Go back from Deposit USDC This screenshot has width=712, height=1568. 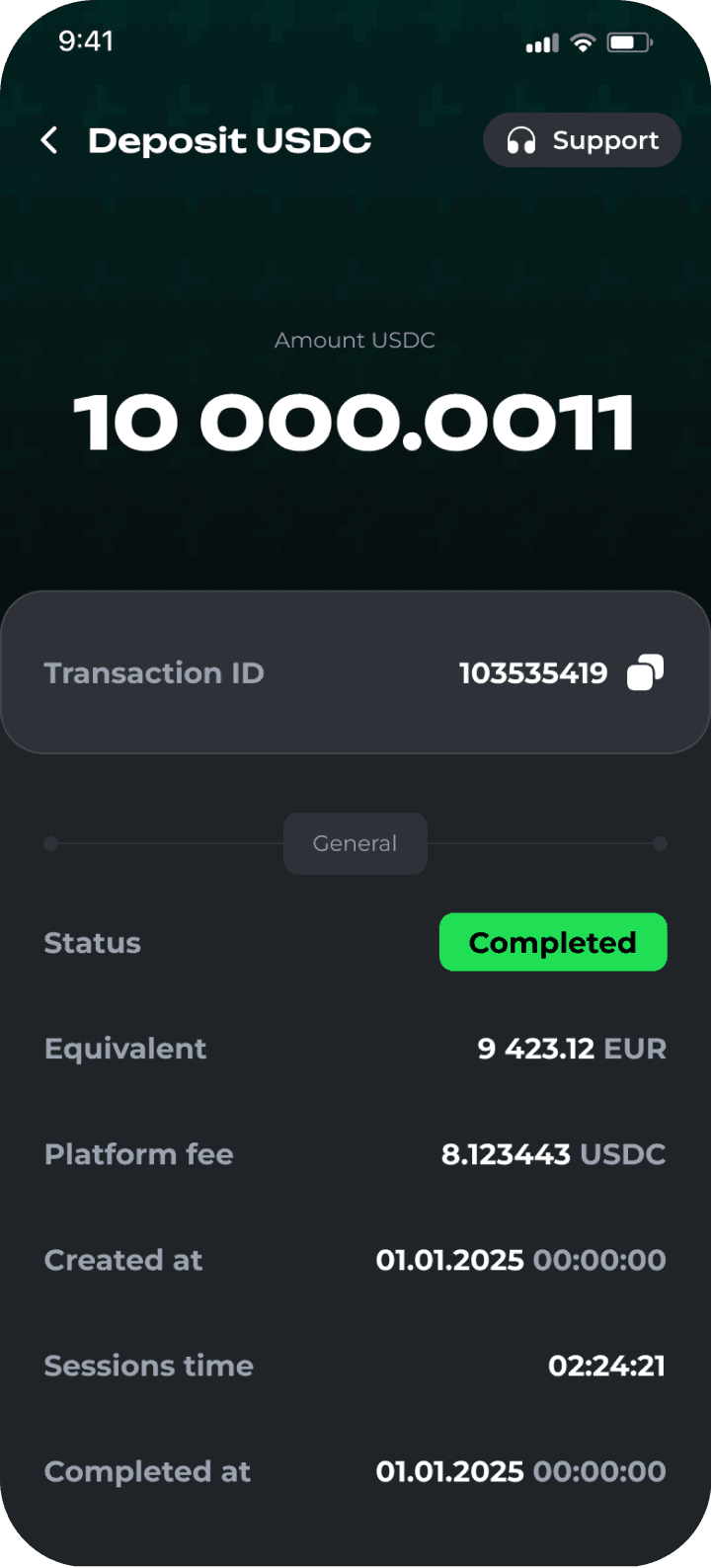(x=49, y=140)
